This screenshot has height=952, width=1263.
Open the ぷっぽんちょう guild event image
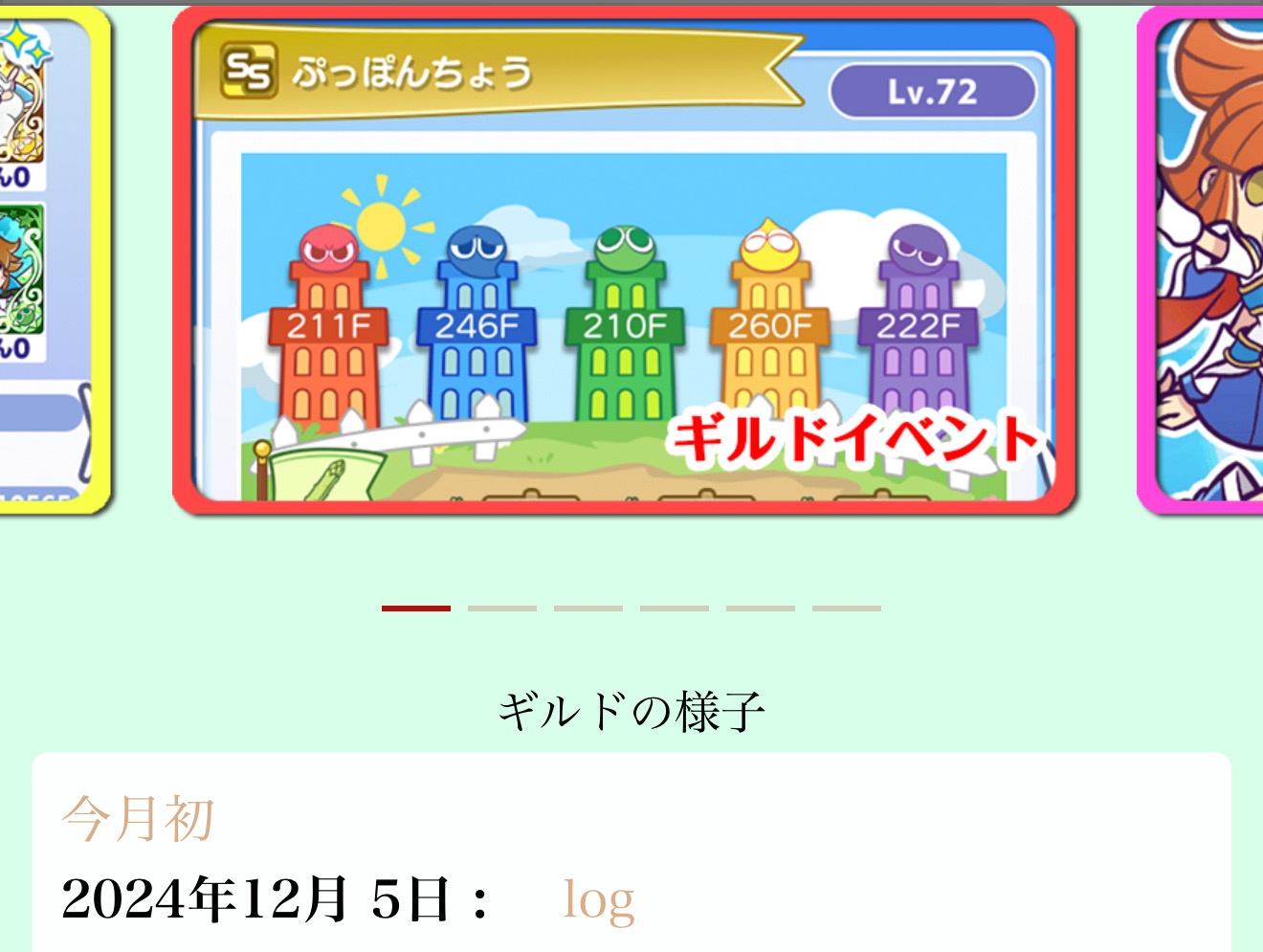click(x=624, y=260)
